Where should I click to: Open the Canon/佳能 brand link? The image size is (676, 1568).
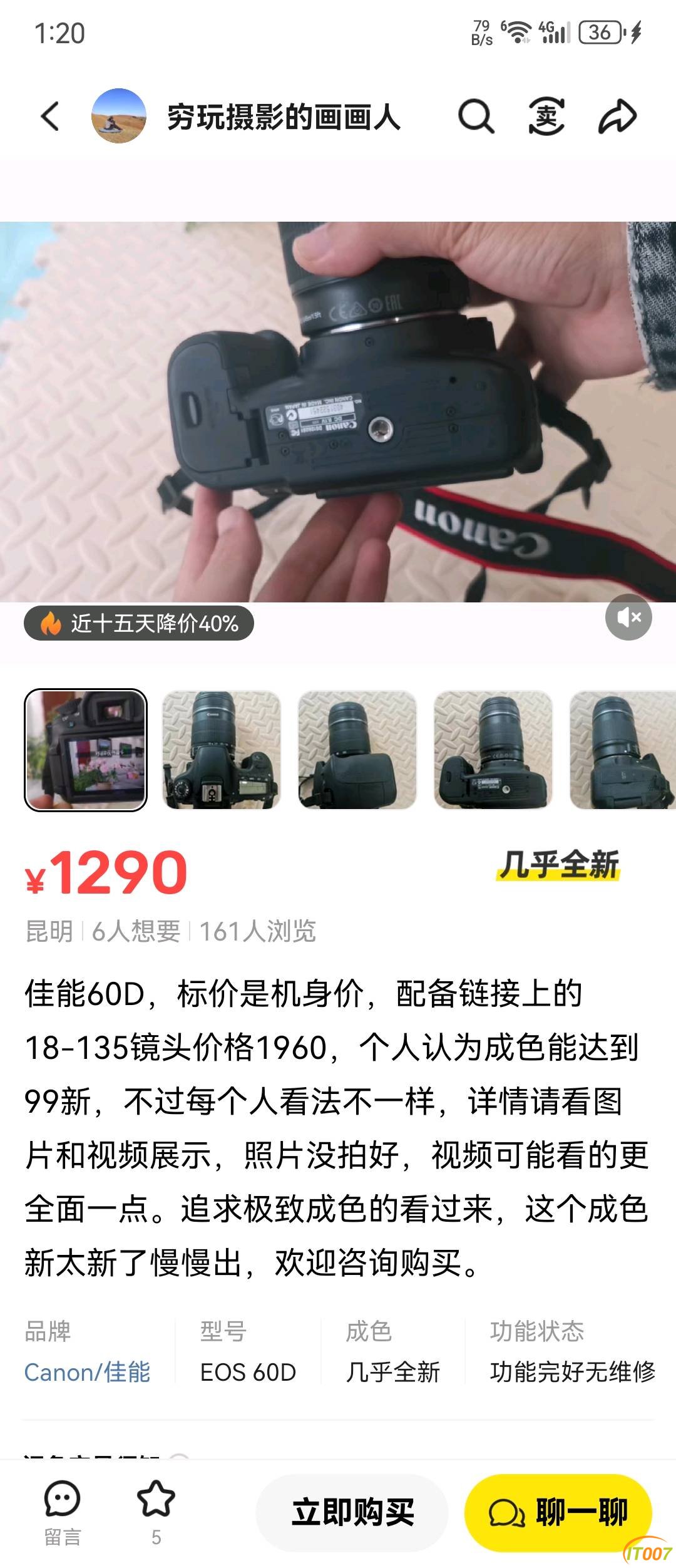coord(87,1372)
